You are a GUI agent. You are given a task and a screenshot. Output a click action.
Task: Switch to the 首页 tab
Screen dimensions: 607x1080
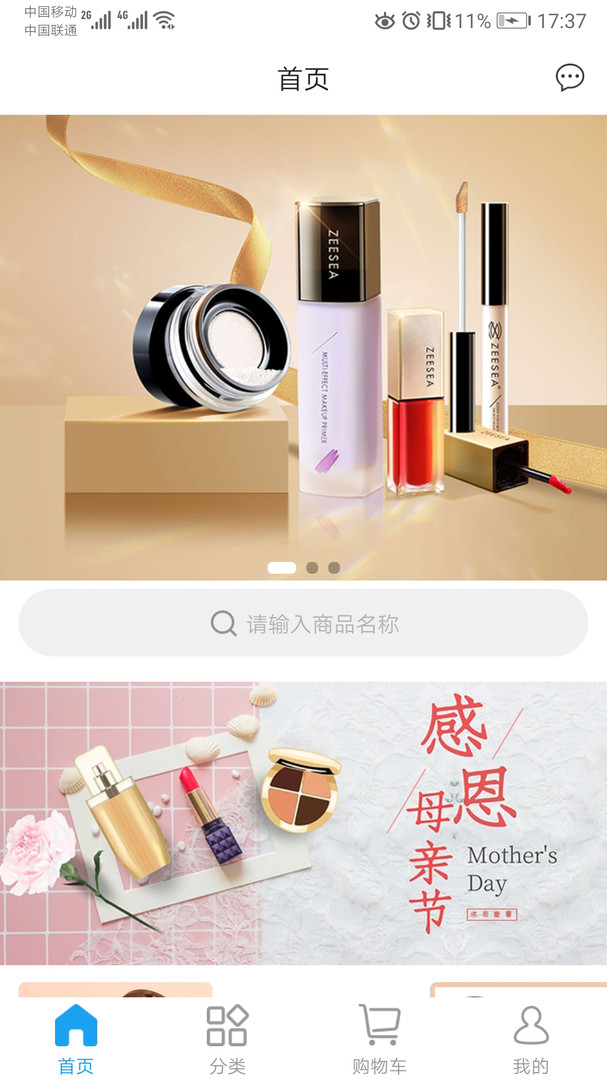76,1039
